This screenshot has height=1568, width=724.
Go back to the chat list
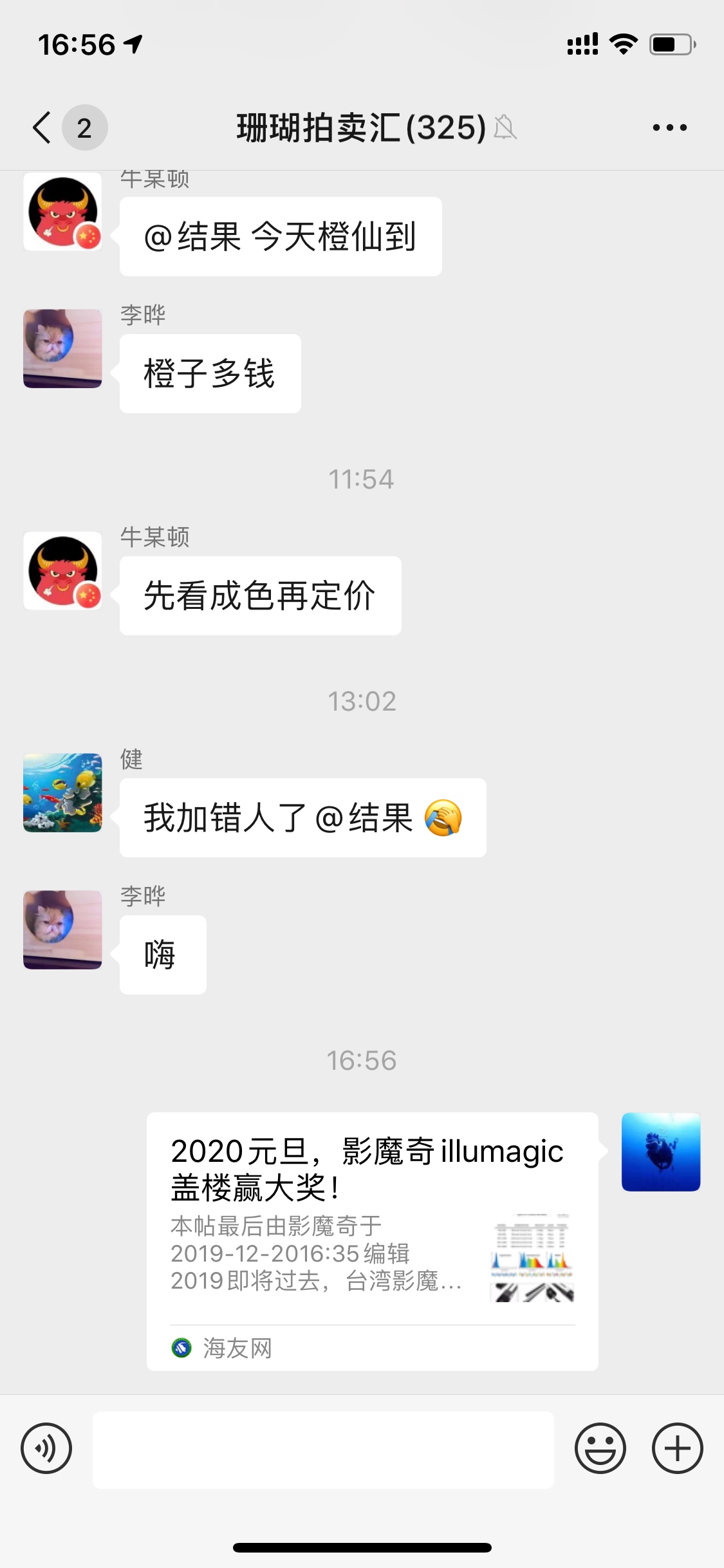tap(42, 127)
